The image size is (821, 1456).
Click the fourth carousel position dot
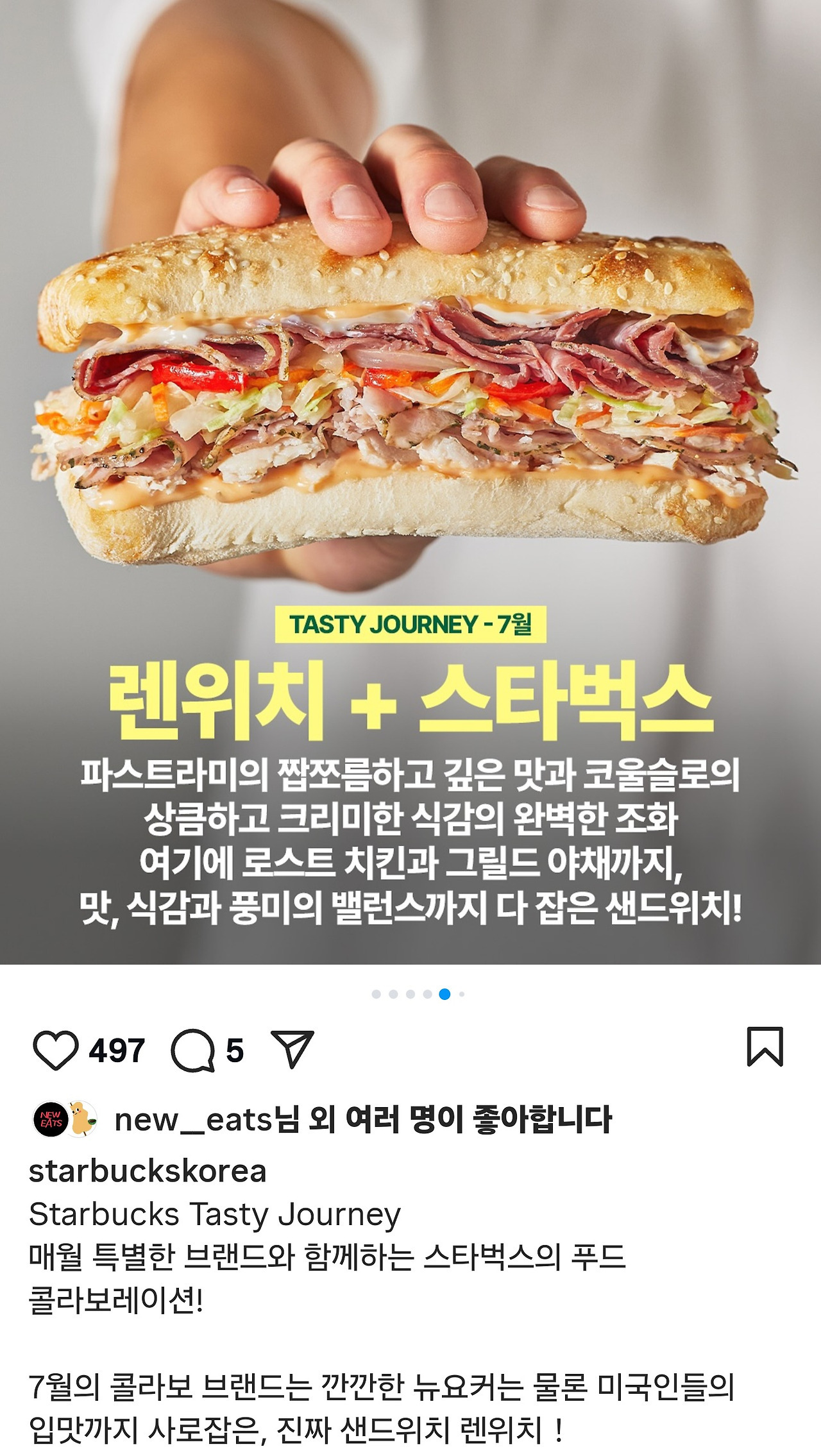427,993
